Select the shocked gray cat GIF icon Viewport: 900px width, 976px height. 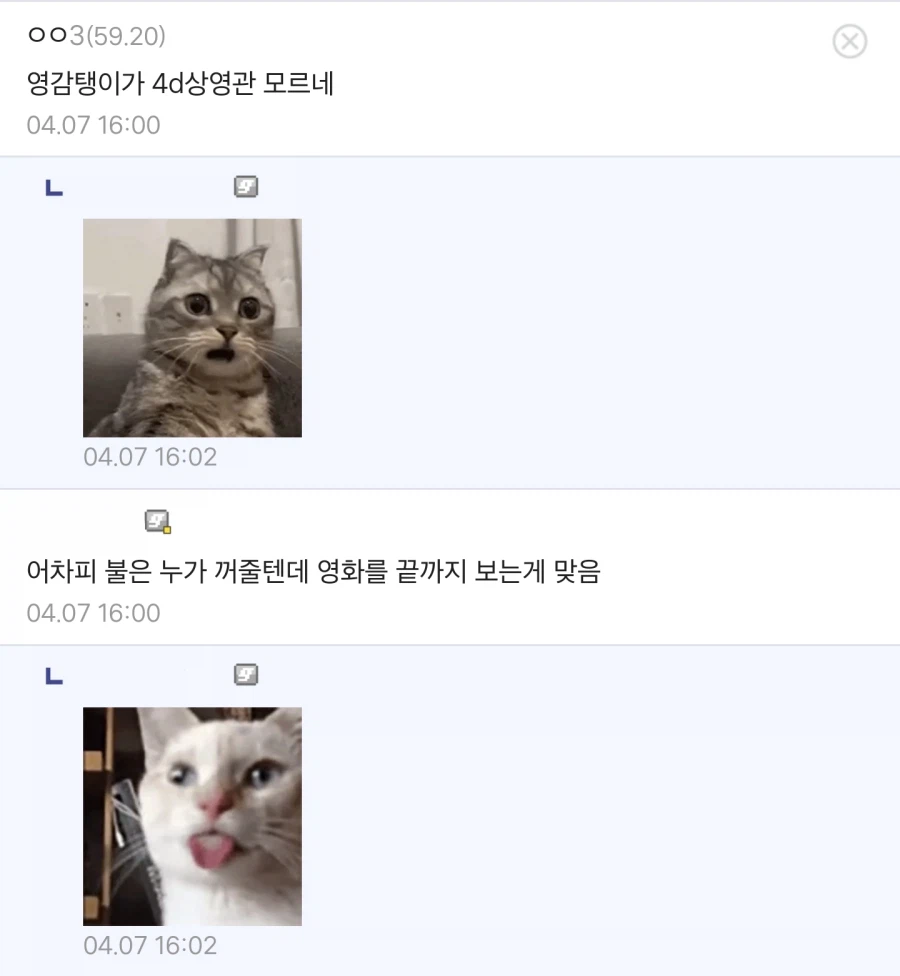192,327
